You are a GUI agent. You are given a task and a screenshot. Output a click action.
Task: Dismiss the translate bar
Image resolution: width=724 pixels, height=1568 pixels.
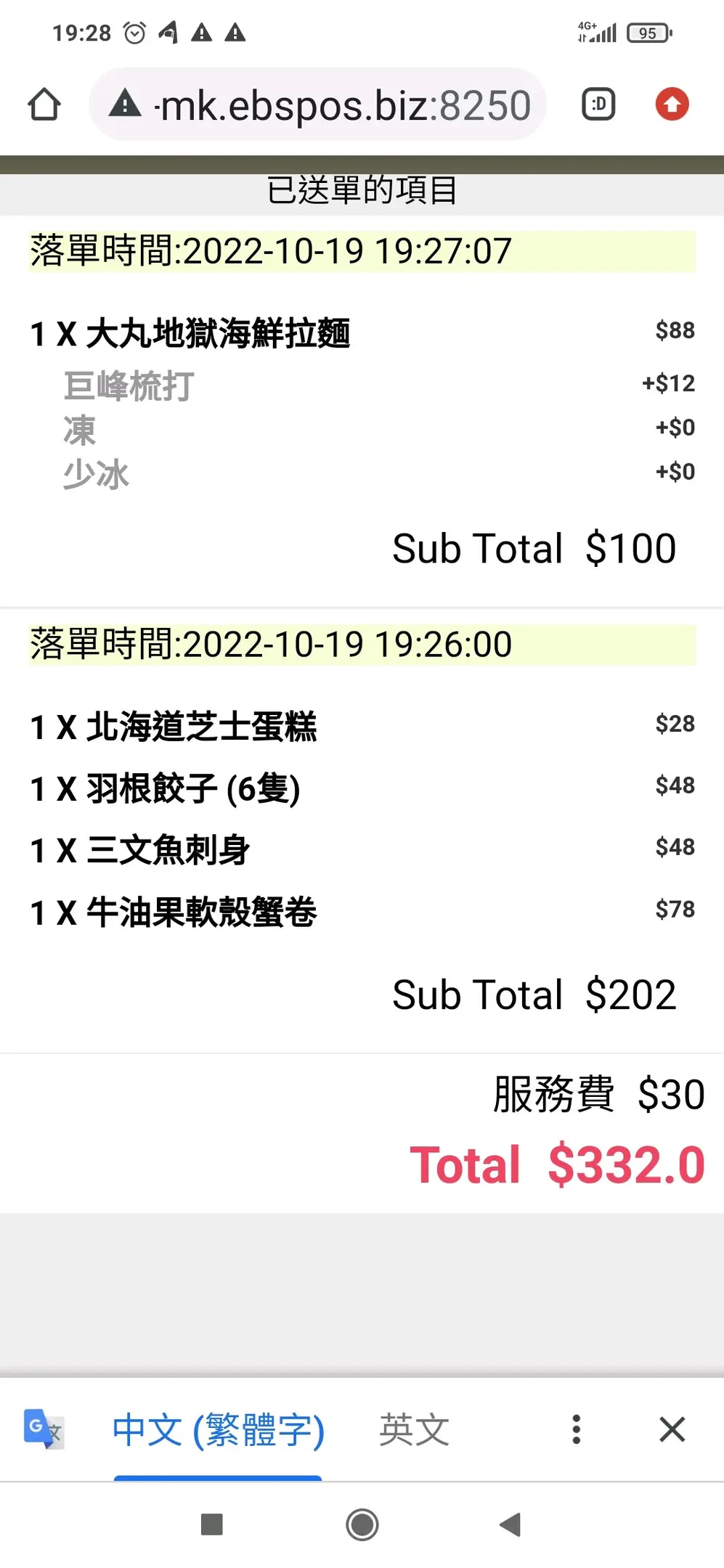click(672, 1429)
